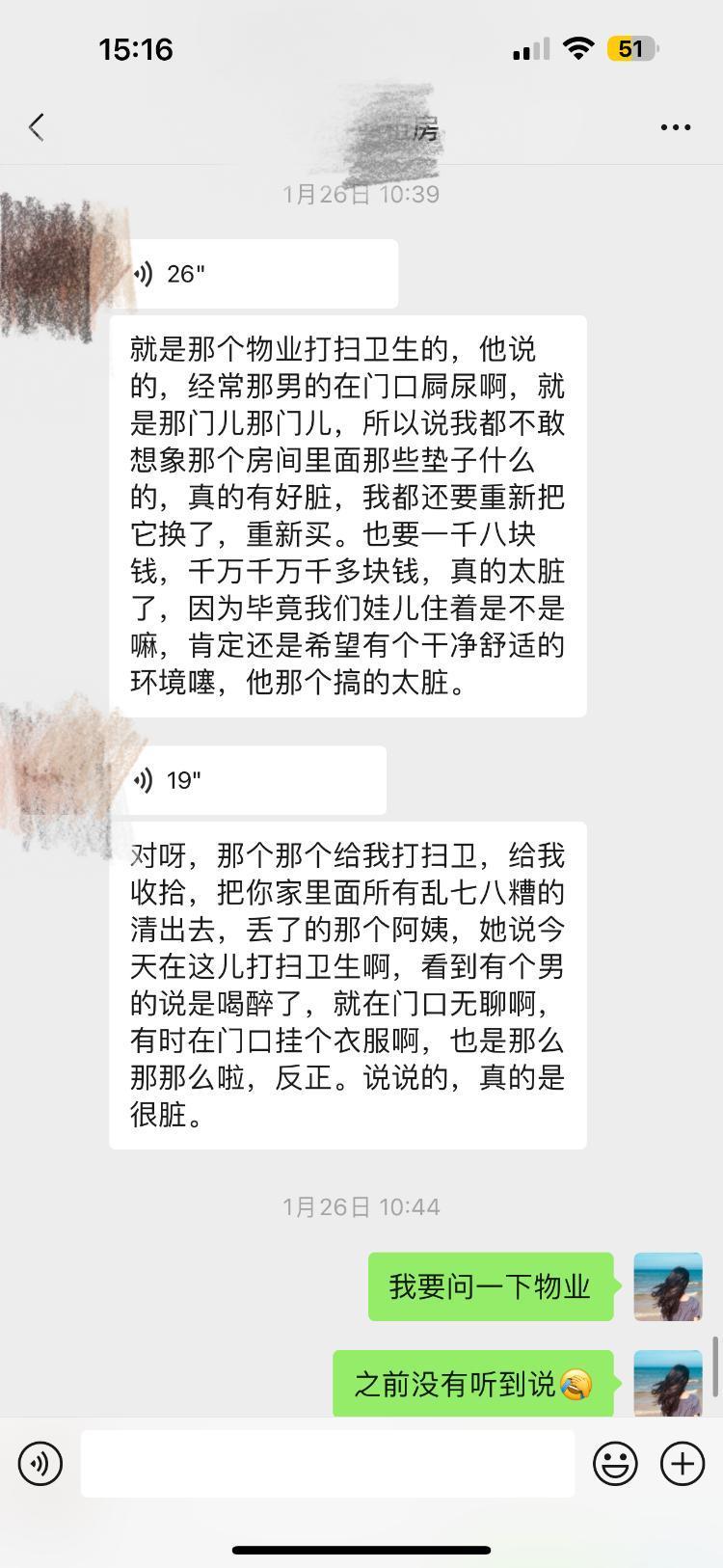Open the emoji sticker panel
The height and width of the screenshot is (1568, 723).
coord(615,1464)
